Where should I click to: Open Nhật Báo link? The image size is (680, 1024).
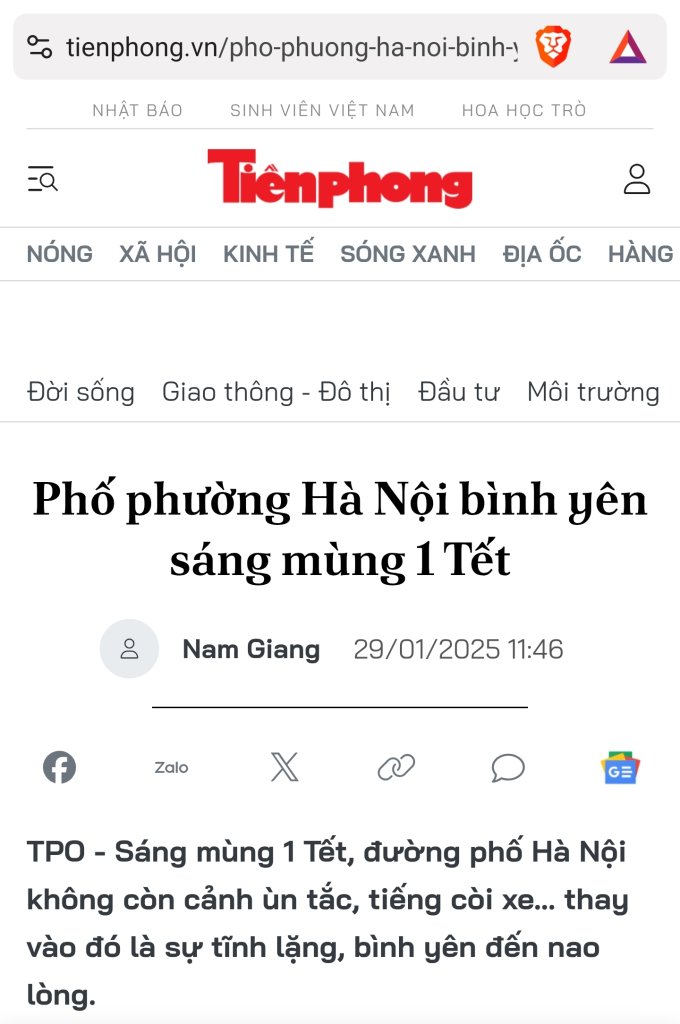137,110
